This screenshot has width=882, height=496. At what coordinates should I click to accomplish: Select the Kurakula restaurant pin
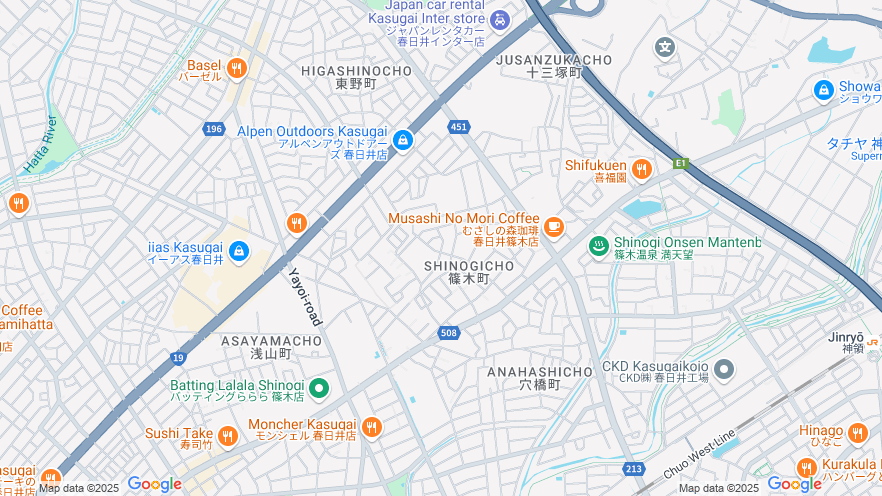pyautogui.click(x=807, y=467)
